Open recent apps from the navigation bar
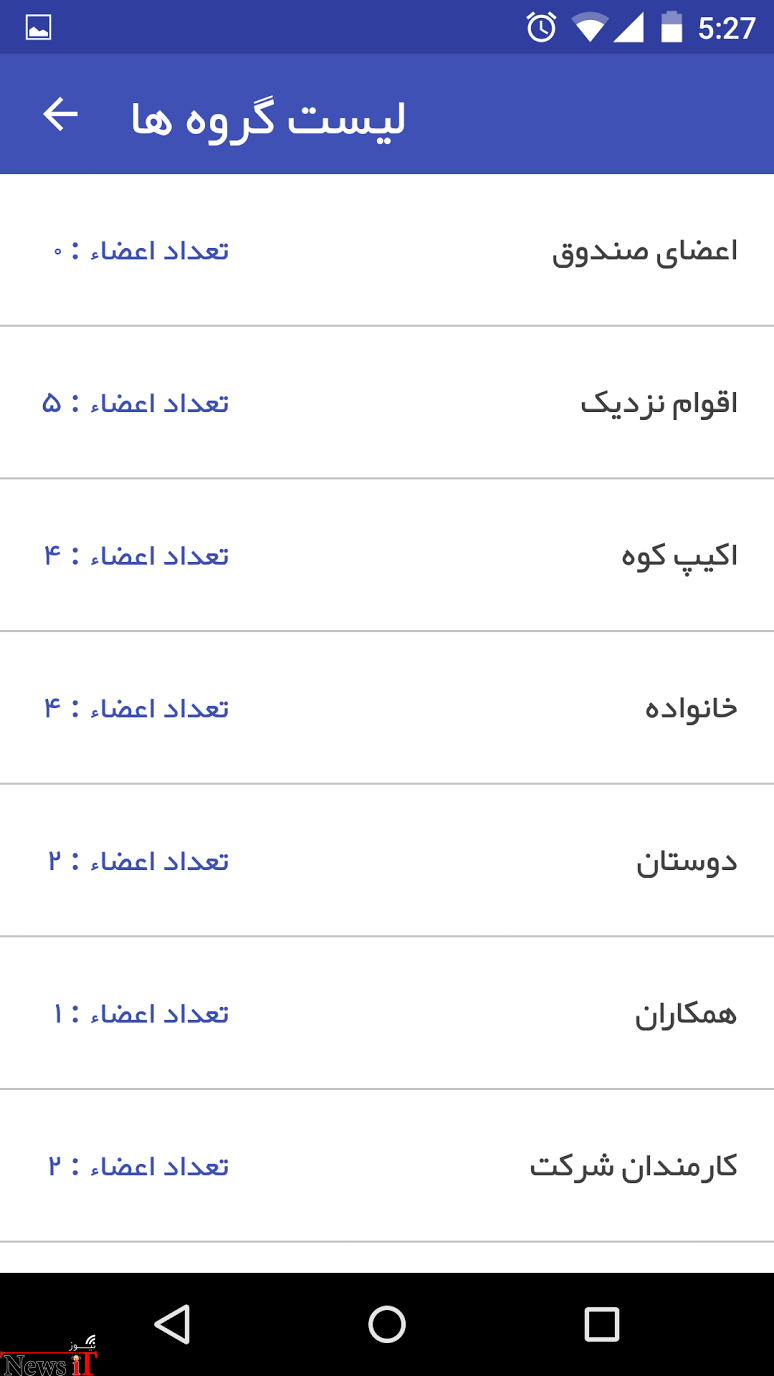Screen dimensions: 774x1376 click(x=601, y=1324)
